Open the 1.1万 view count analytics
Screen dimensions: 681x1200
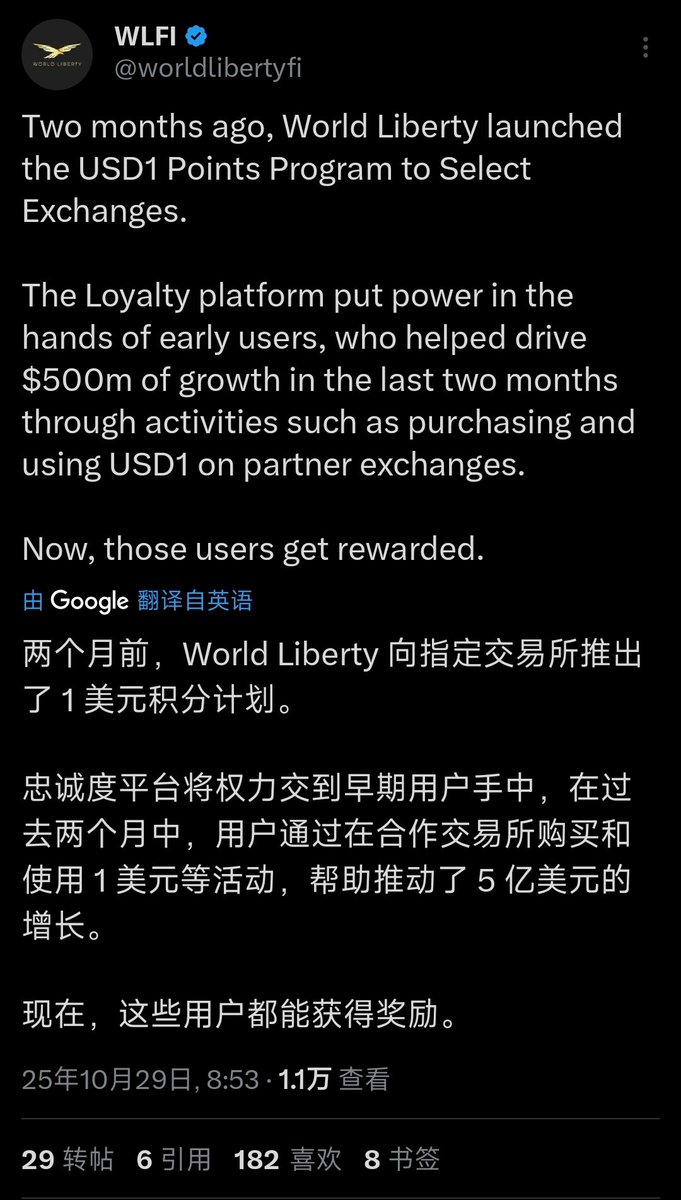coord(334,1079)
